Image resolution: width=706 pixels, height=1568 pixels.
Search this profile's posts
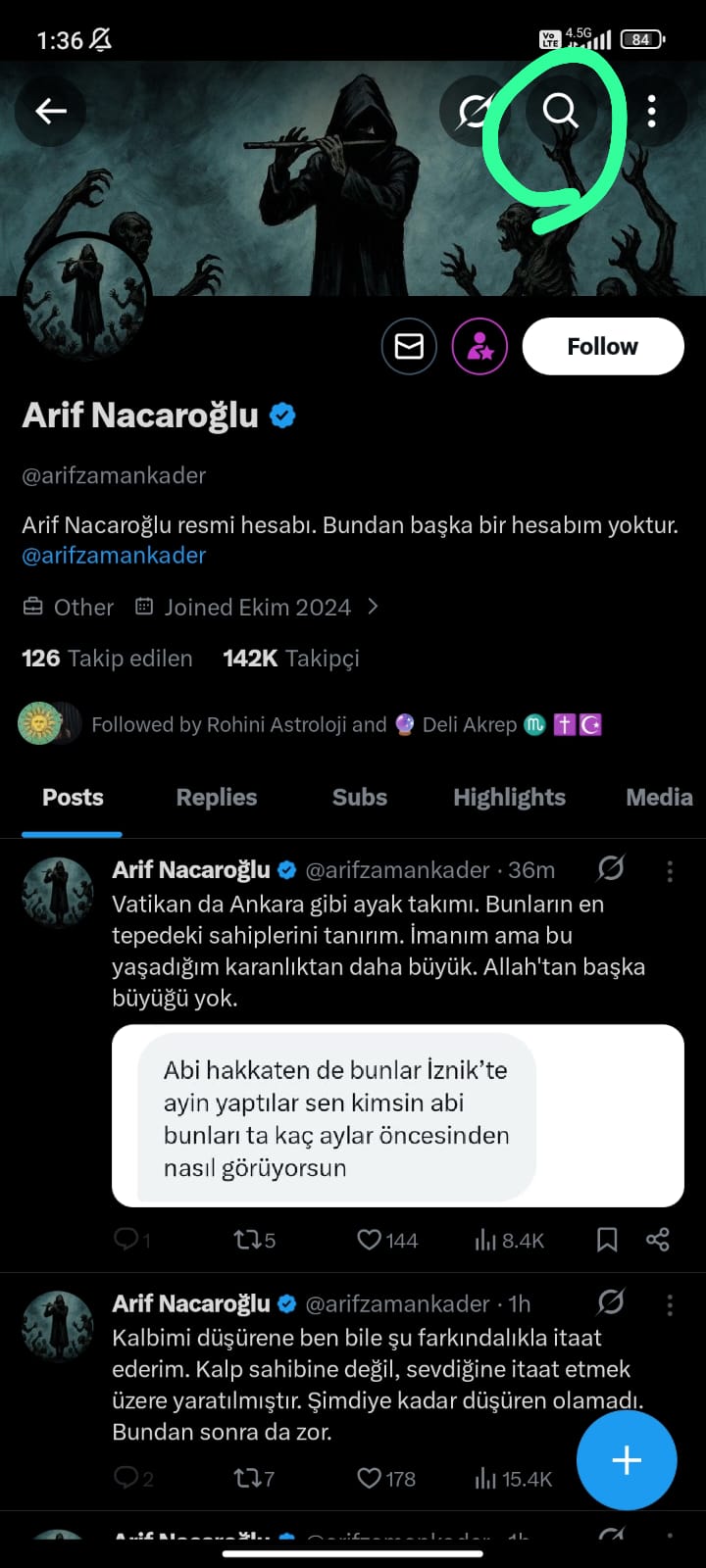tap(560, 111)
